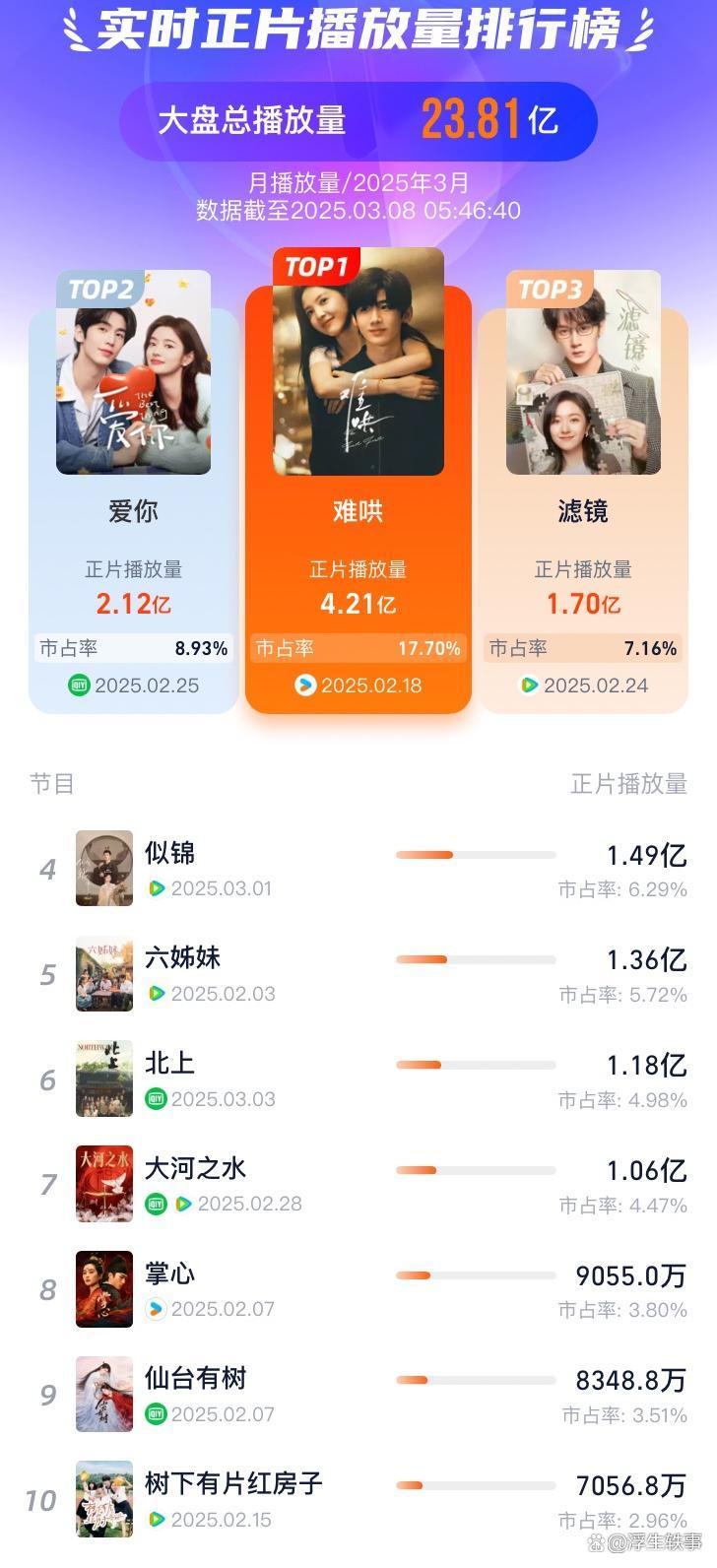The image size is (717, 1568).
Task: Click the iQiyi icon in the 大河之水 row
Action: click(155, 1203)
